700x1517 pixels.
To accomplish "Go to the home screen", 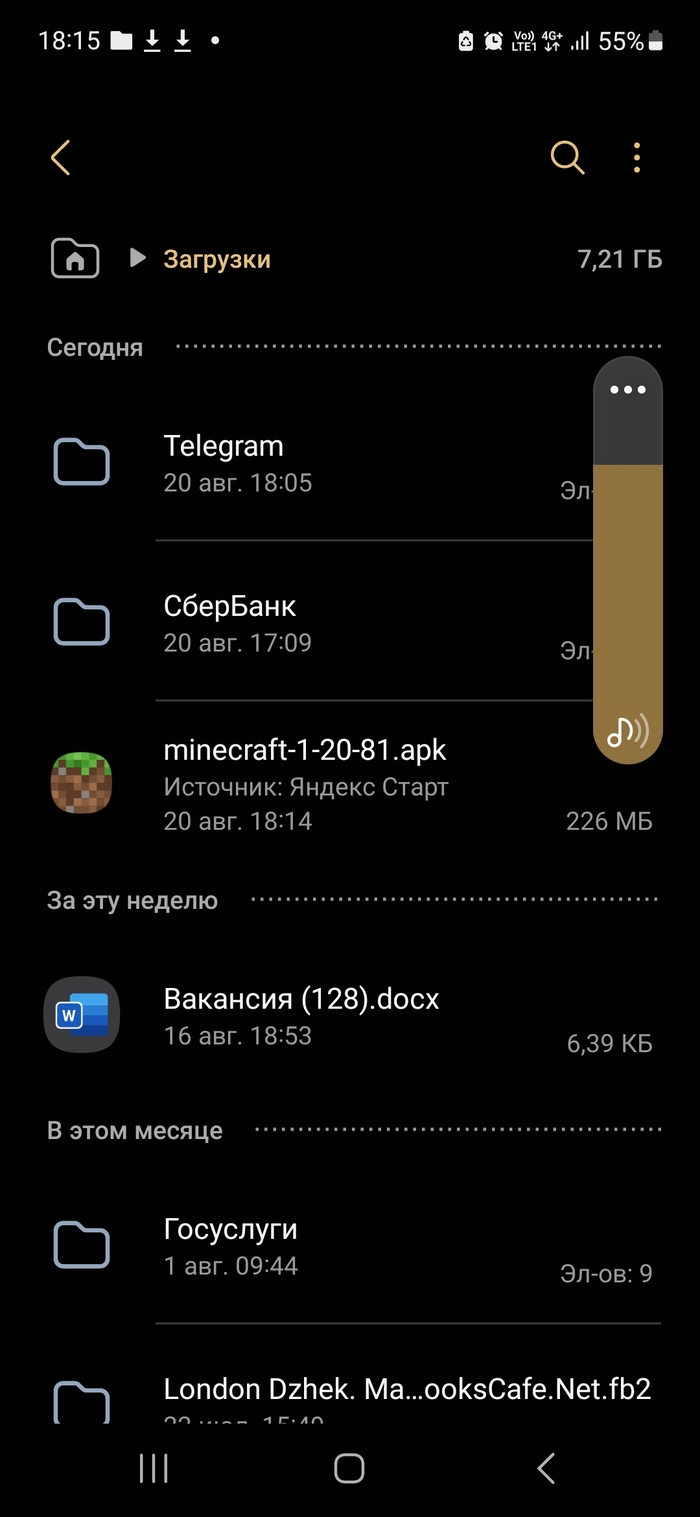I will pyautogui.click(x=349, y=1468).
